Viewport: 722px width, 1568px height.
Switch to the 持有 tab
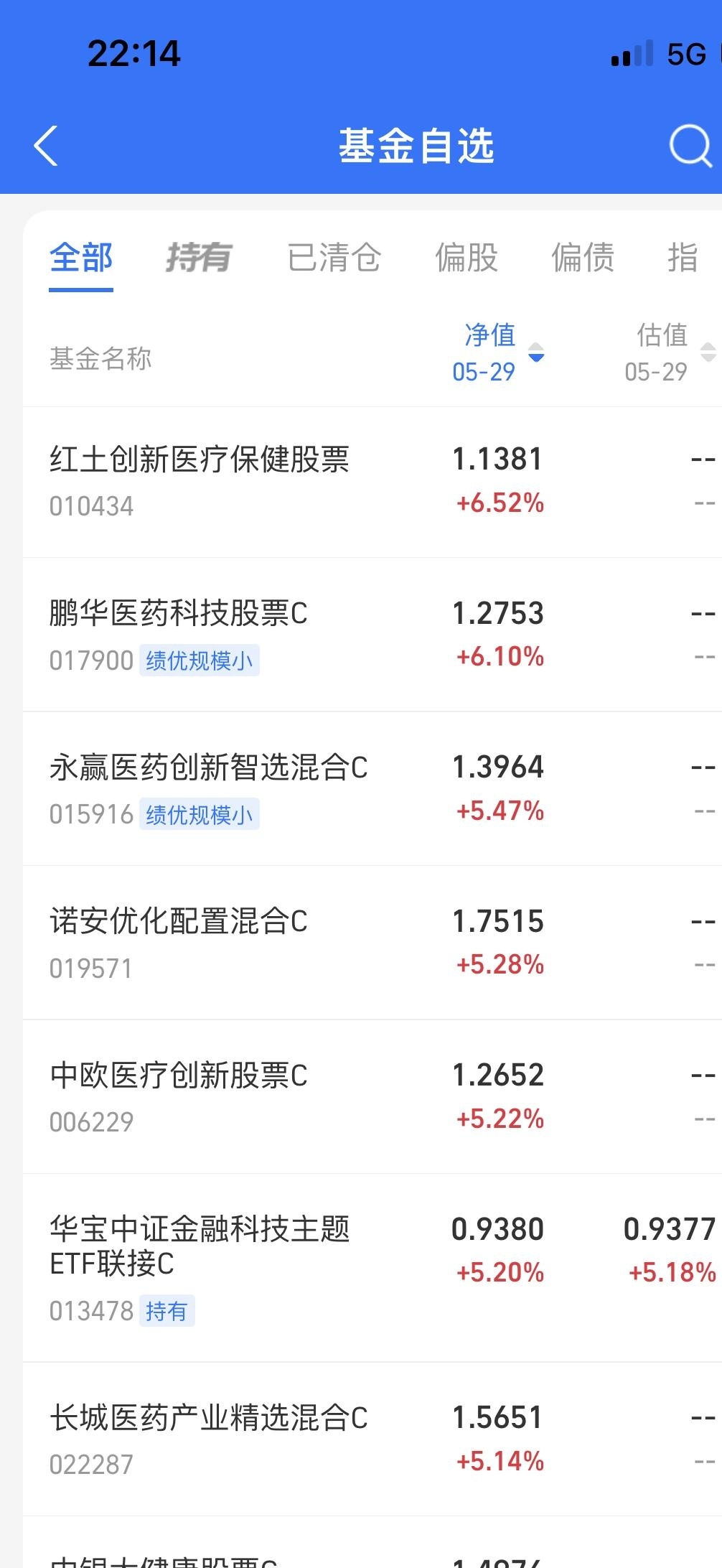[x=200, y=258]
